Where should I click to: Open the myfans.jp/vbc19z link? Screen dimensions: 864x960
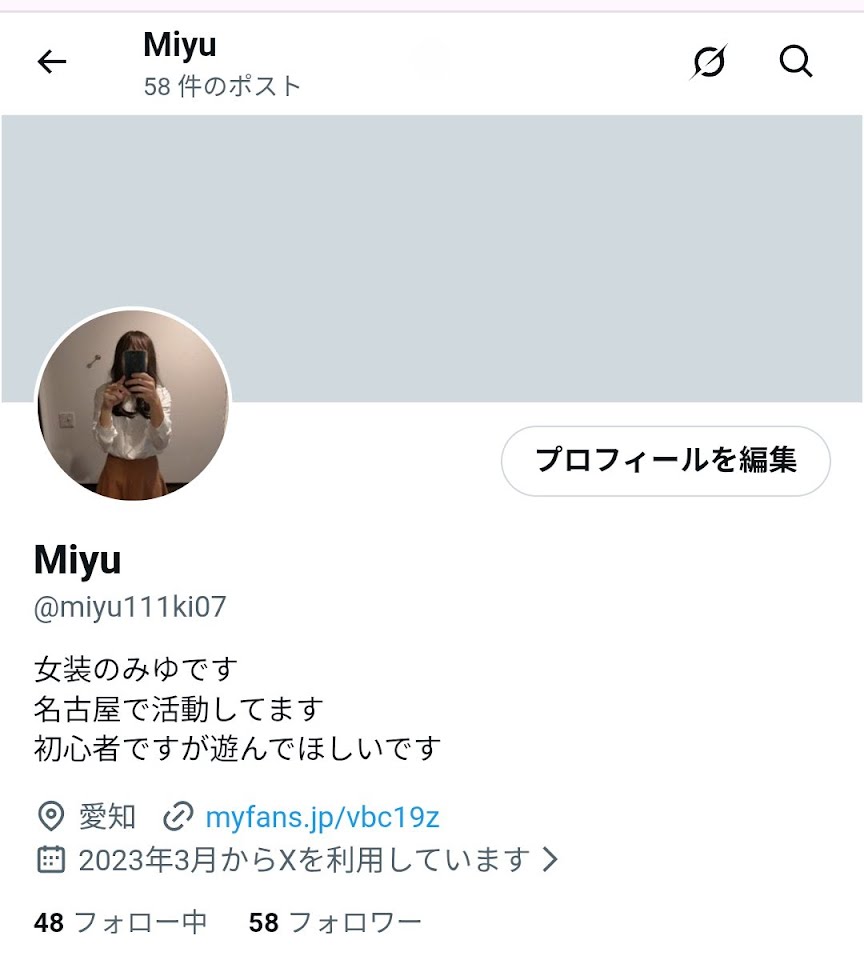tap(321, 817)
